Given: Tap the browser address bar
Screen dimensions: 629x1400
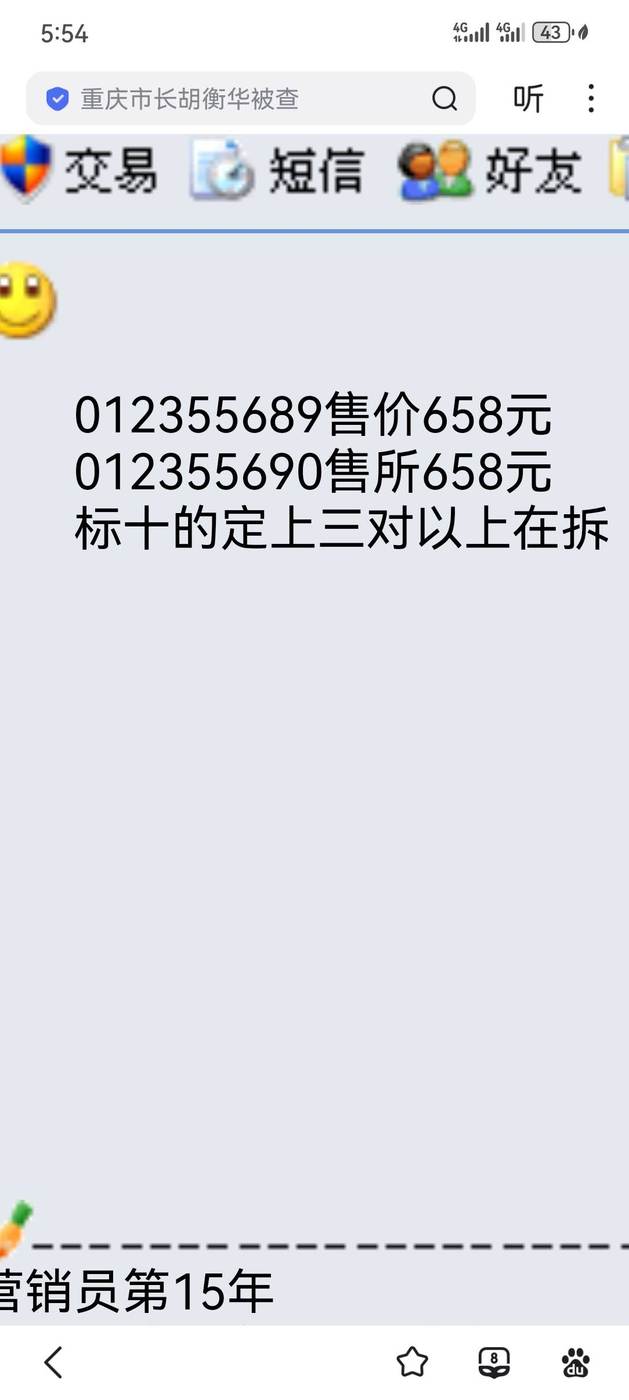Looking at the screenshot, I should pyautogui.click(x=230, y=98).
